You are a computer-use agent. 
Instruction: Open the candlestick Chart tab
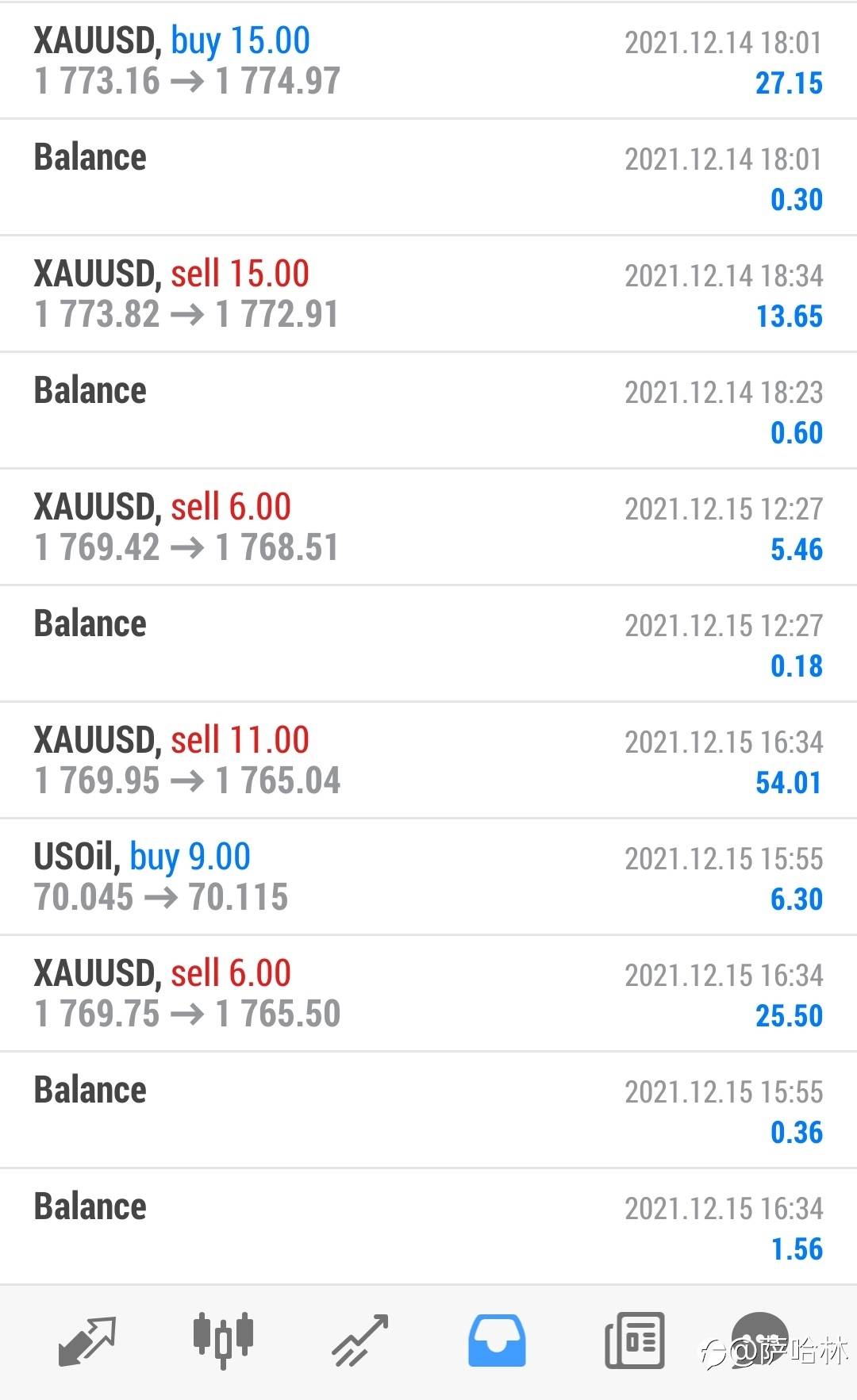pos(223,1340)
